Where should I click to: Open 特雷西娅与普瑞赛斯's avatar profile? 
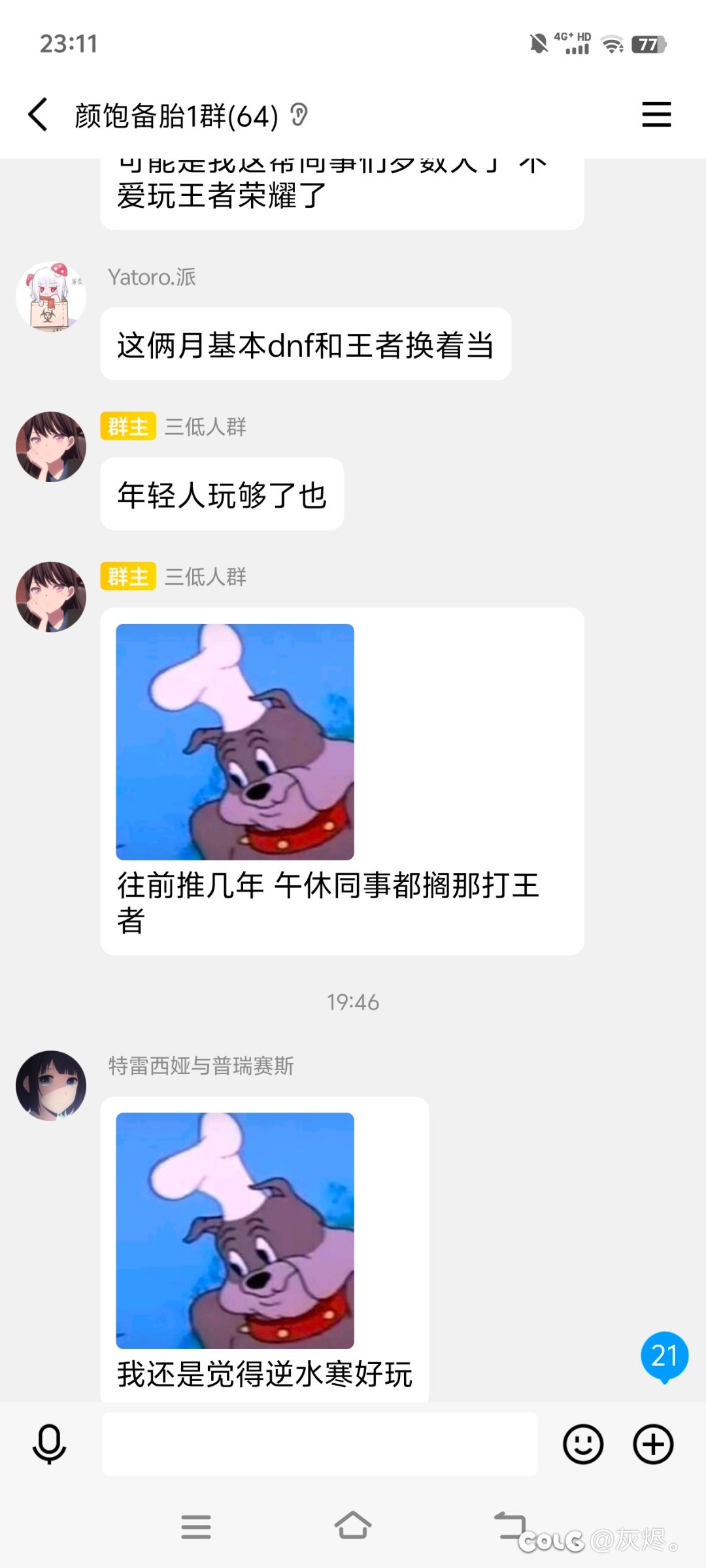tap(51, 1086)
